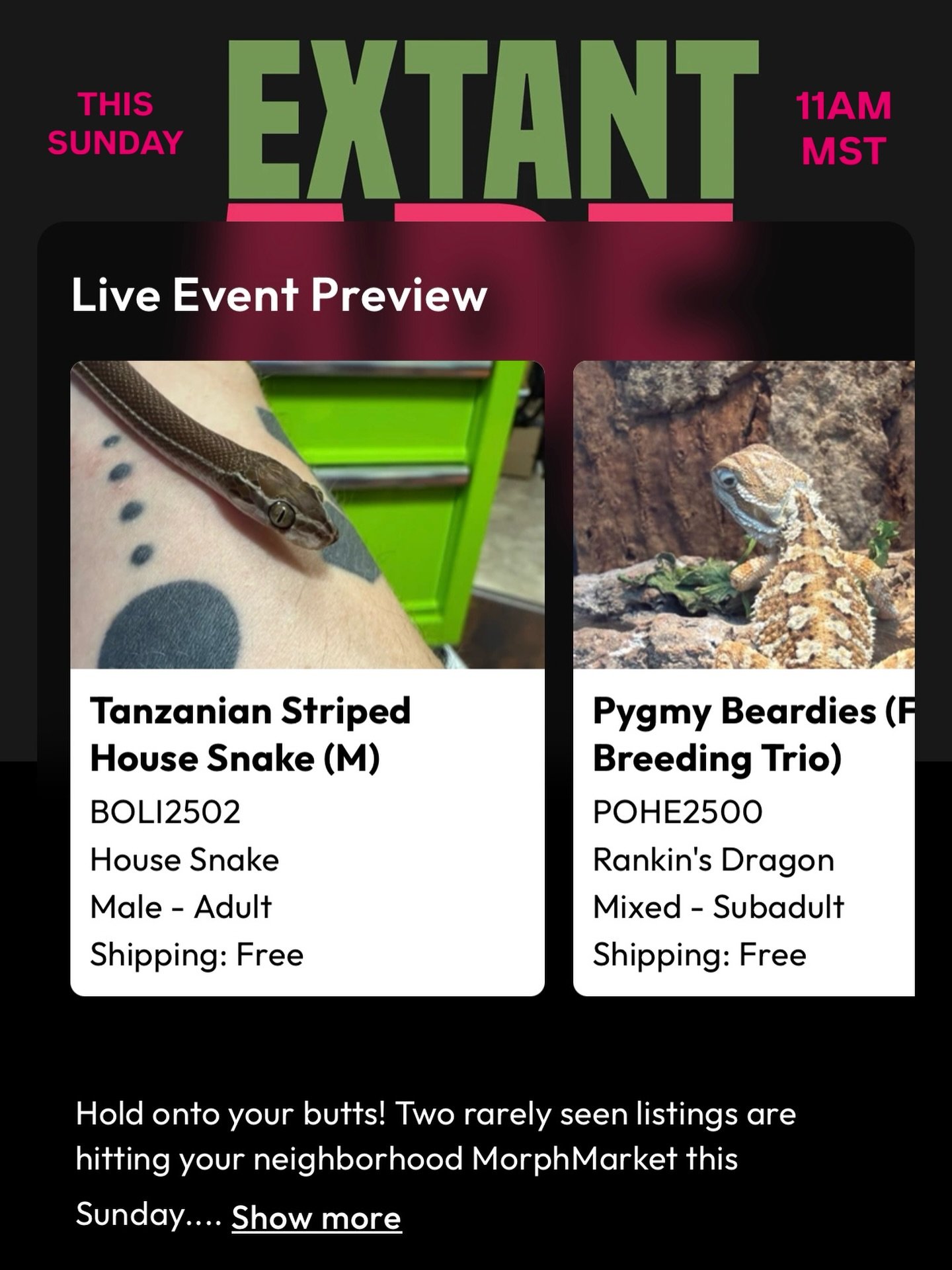This screenshot has height=1270, width=952.
Task: Expand the description with Show more
Action: [x=316, y=1218]
